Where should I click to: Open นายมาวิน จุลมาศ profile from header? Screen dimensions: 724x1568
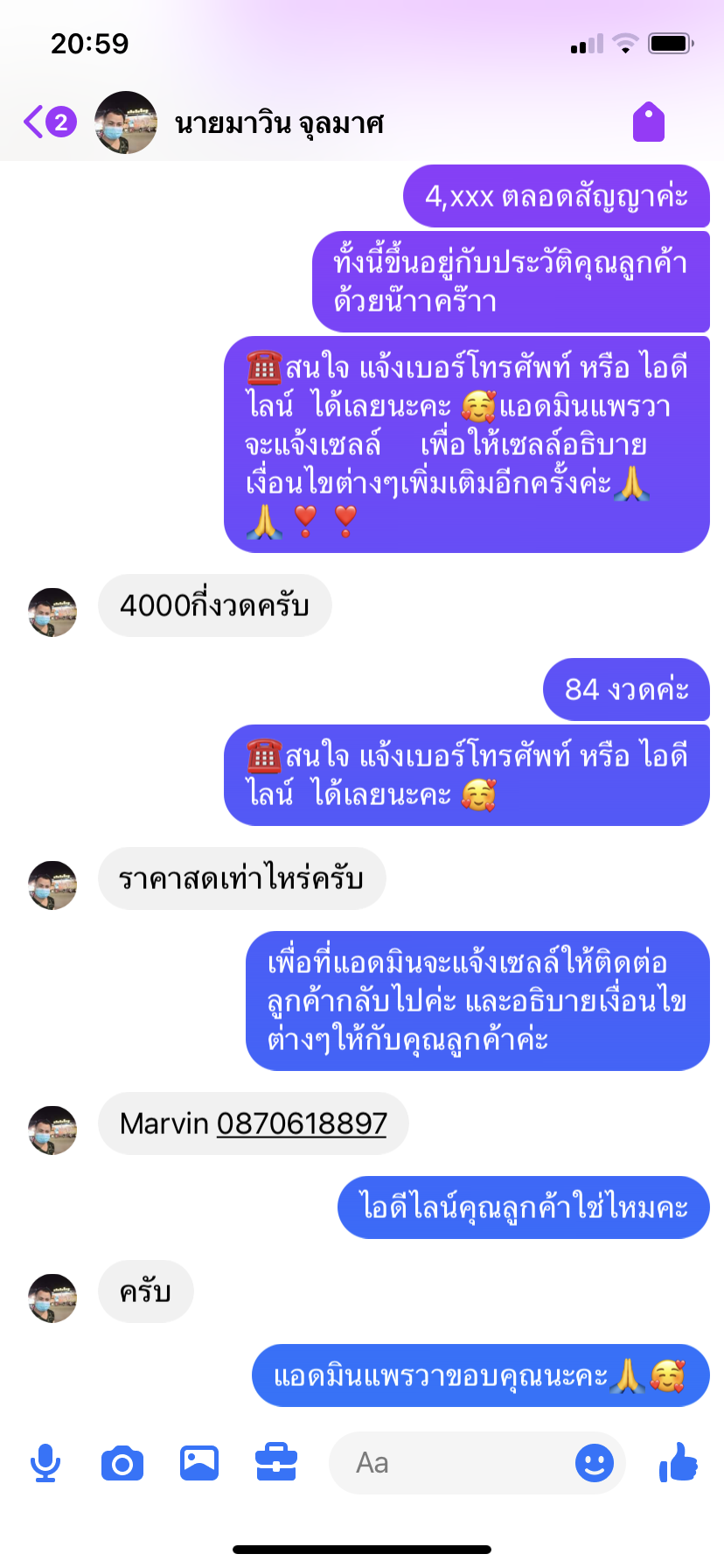pyautogui.click(x=278, y=123)
